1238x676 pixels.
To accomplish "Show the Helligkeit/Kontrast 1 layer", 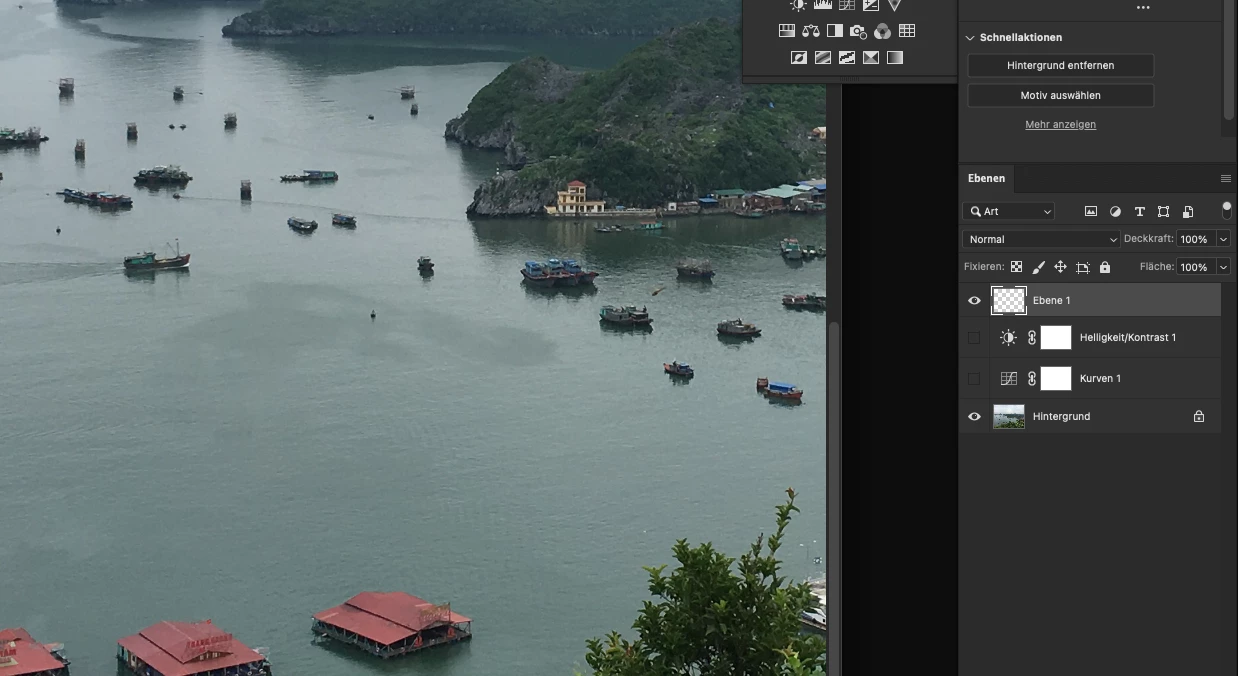I will coord(974,338).
